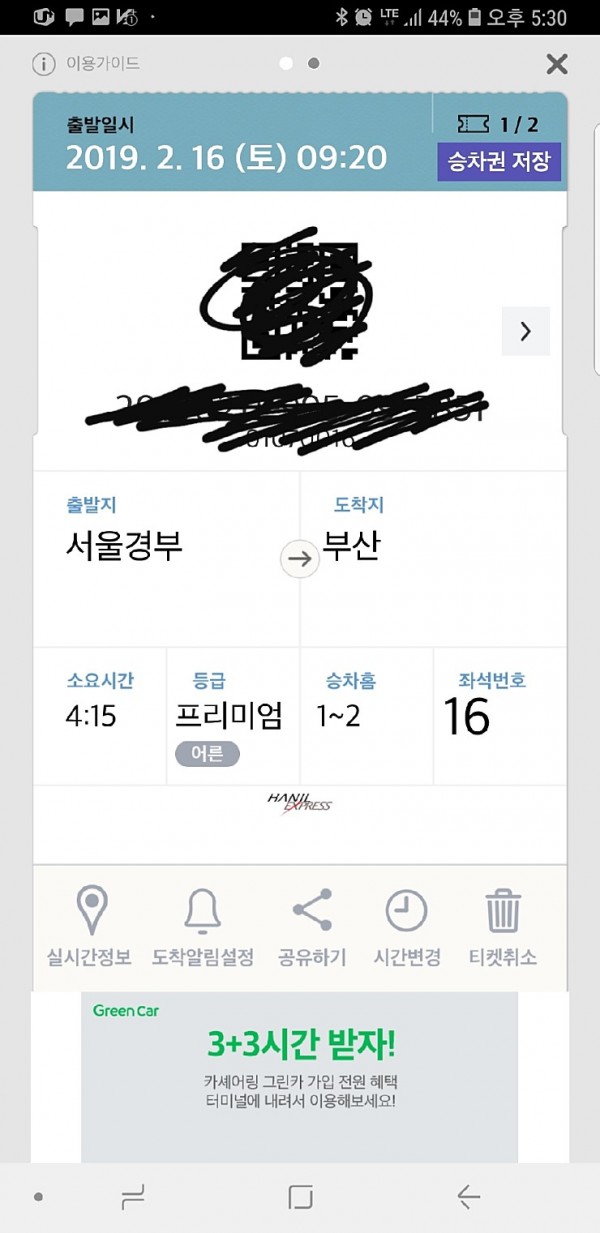Select the second page indicator dot
Image resolution: width=600 pixels, height=1233 pixels.
[314, 64]
